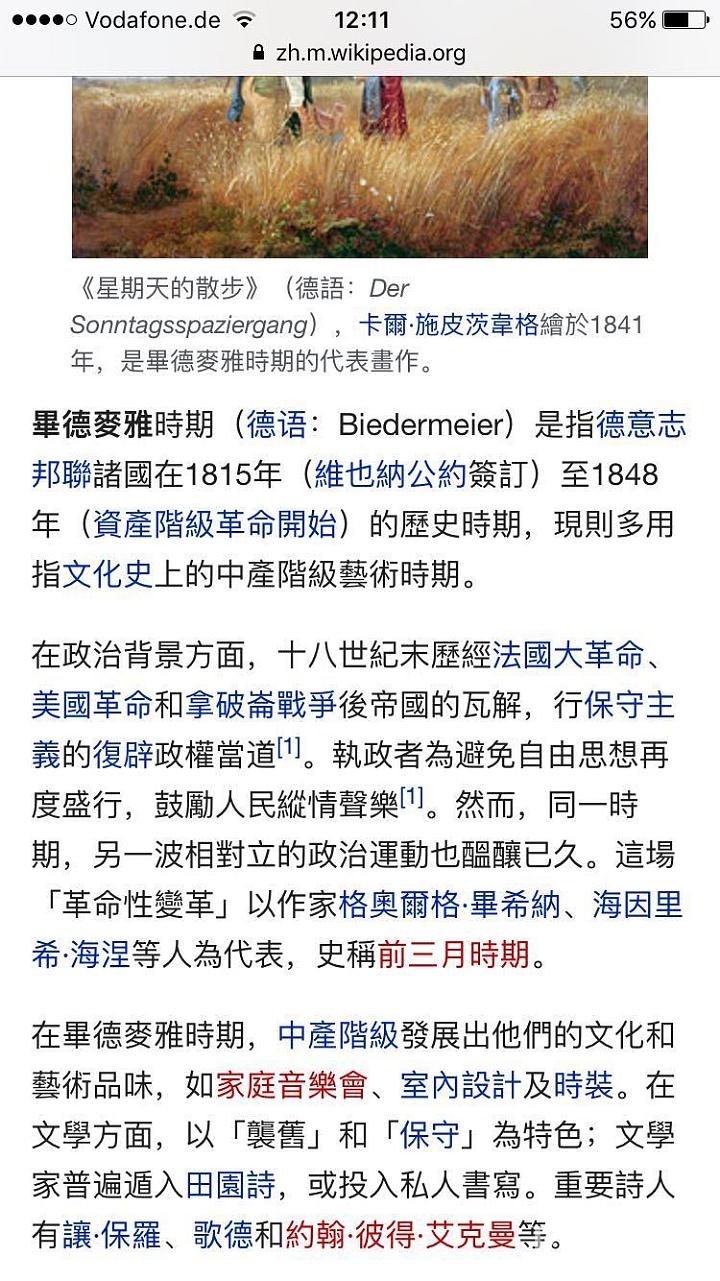Image resolution: width=720 pixels, height=1281 pixels.
Task: Open the 維也納公約 article link
Action: [x=391, y=474]
